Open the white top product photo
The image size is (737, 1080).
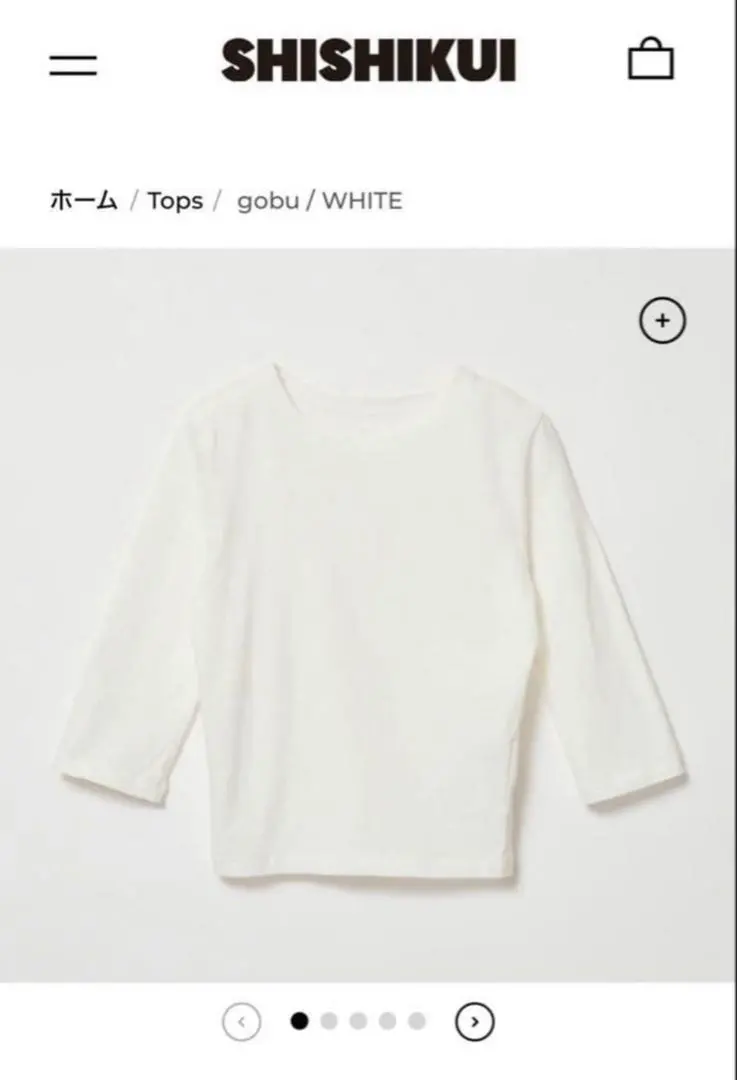[x=368, y=620]
